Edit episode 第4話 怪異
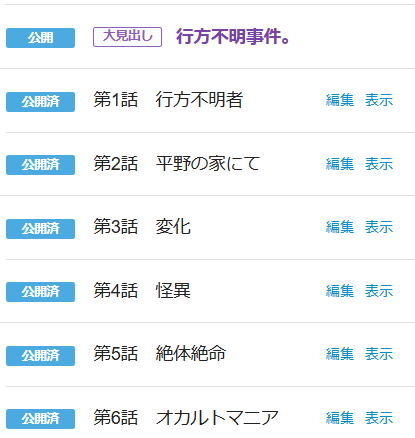Viewport: 415px width, 438px height. click(x=340, y=291)
